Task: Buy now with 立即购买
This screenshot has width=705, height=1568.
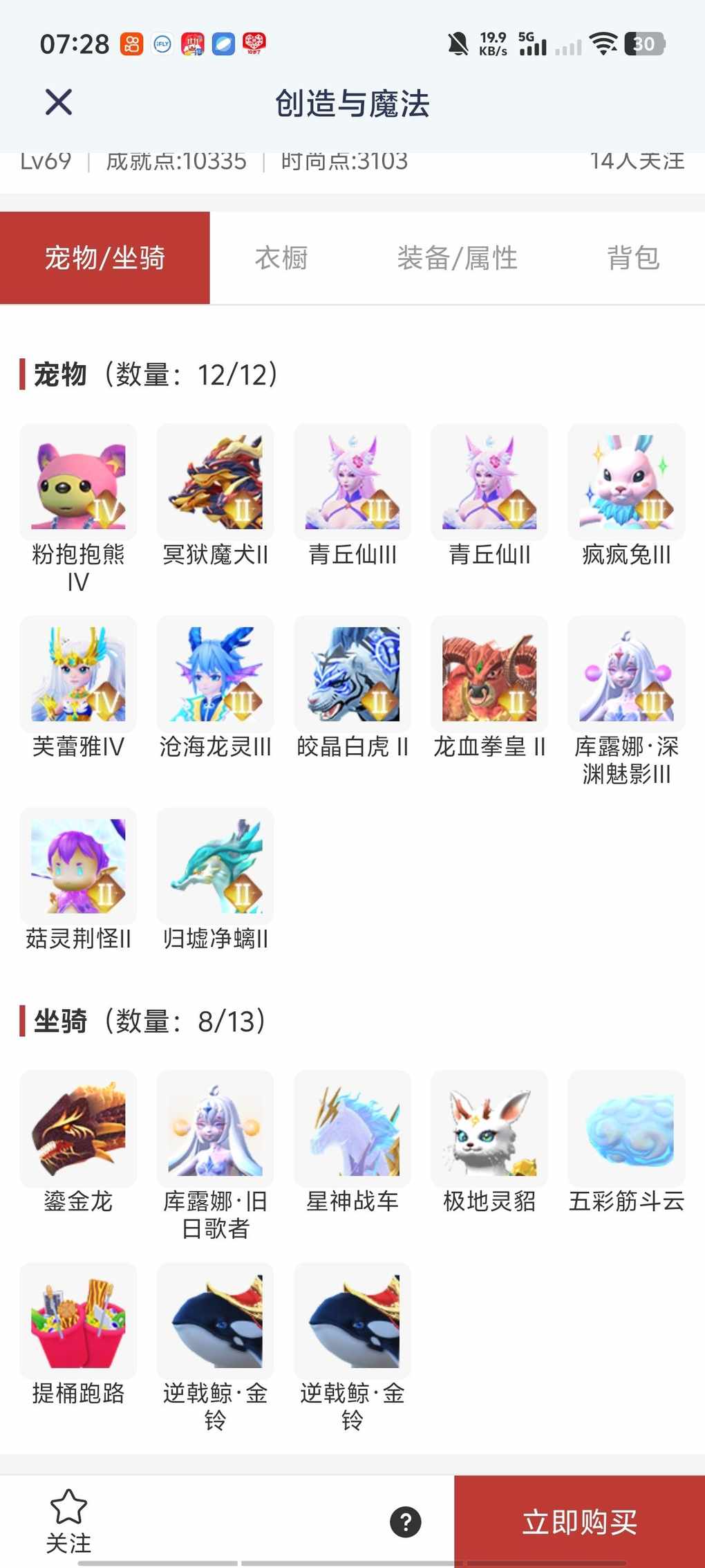Action: [x=579, y=1522]
